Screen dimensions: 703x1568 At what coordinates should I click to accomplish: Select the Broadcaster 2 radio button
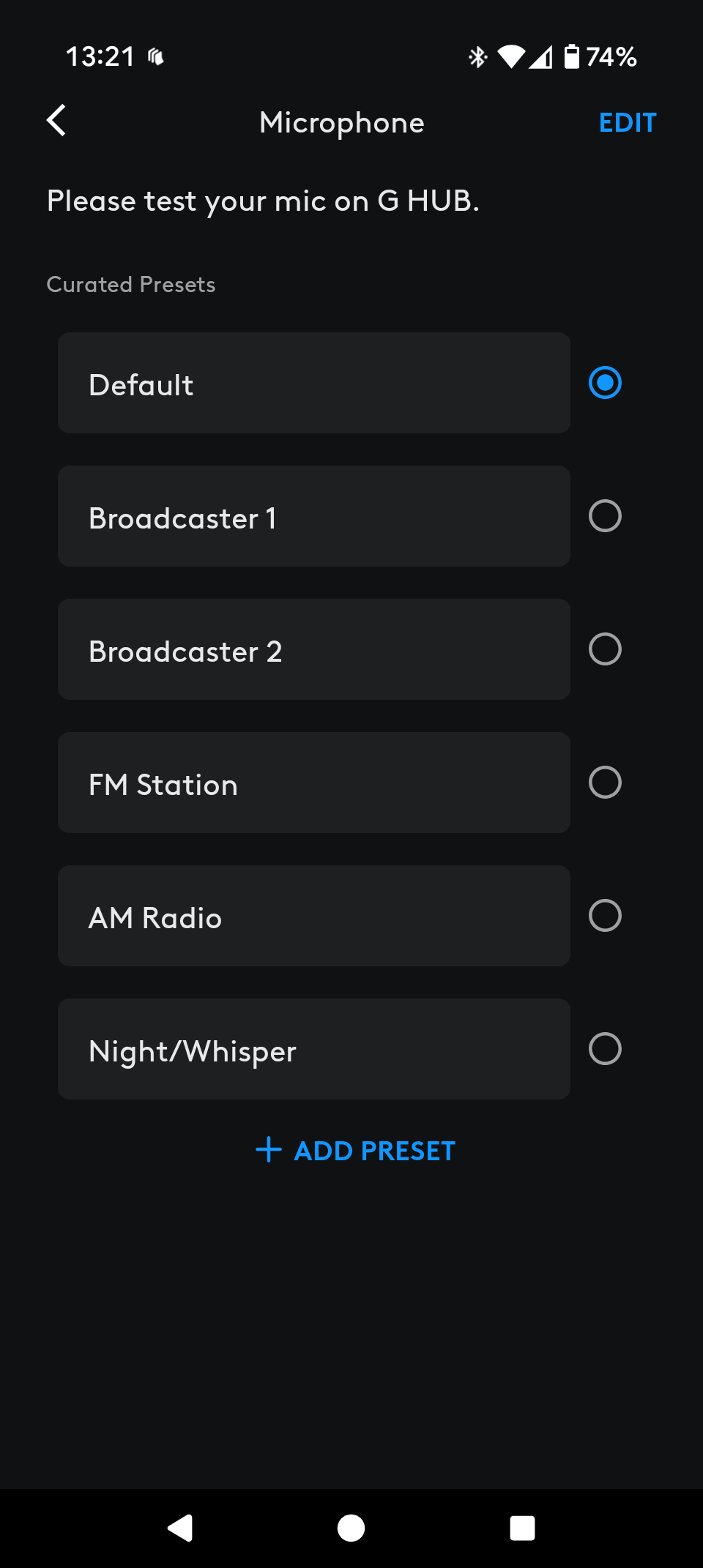[x=605, y=649]
